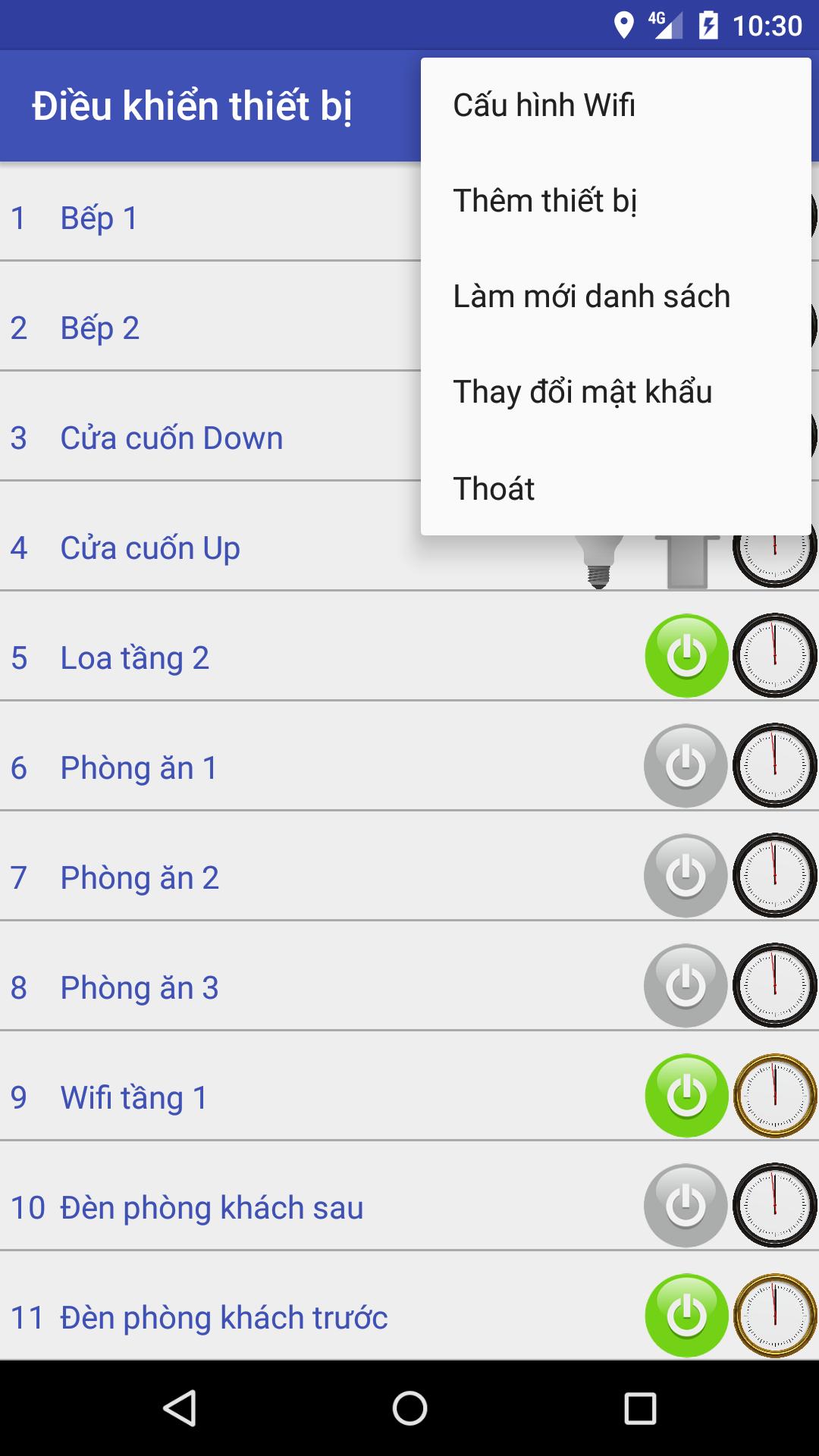The image size is (819, 1456).
Task: Toggle power for Đèn phòng khách sau
Action: [686, 1206]
